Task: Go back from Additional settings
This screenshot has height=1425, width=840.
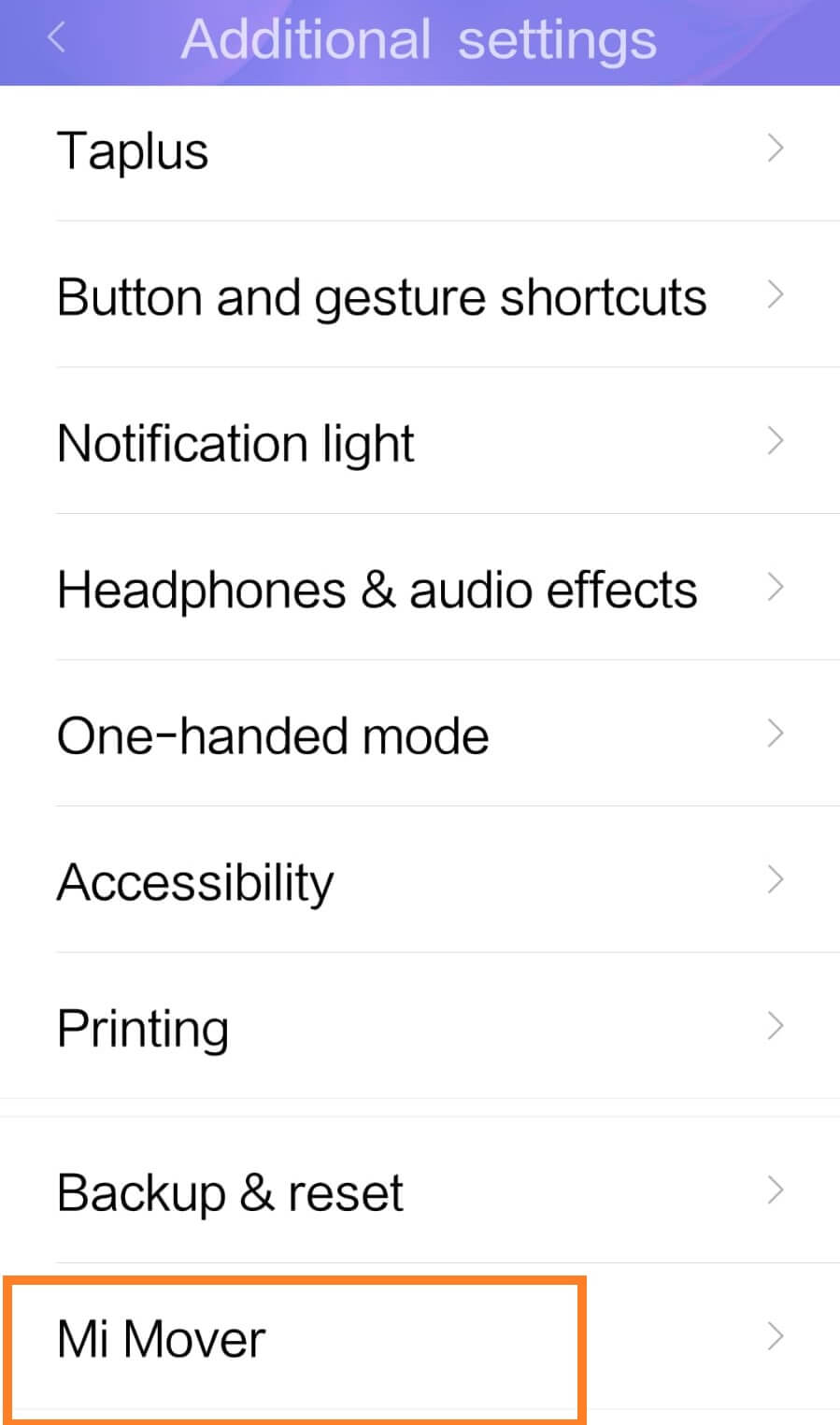Action: [57, 39]
